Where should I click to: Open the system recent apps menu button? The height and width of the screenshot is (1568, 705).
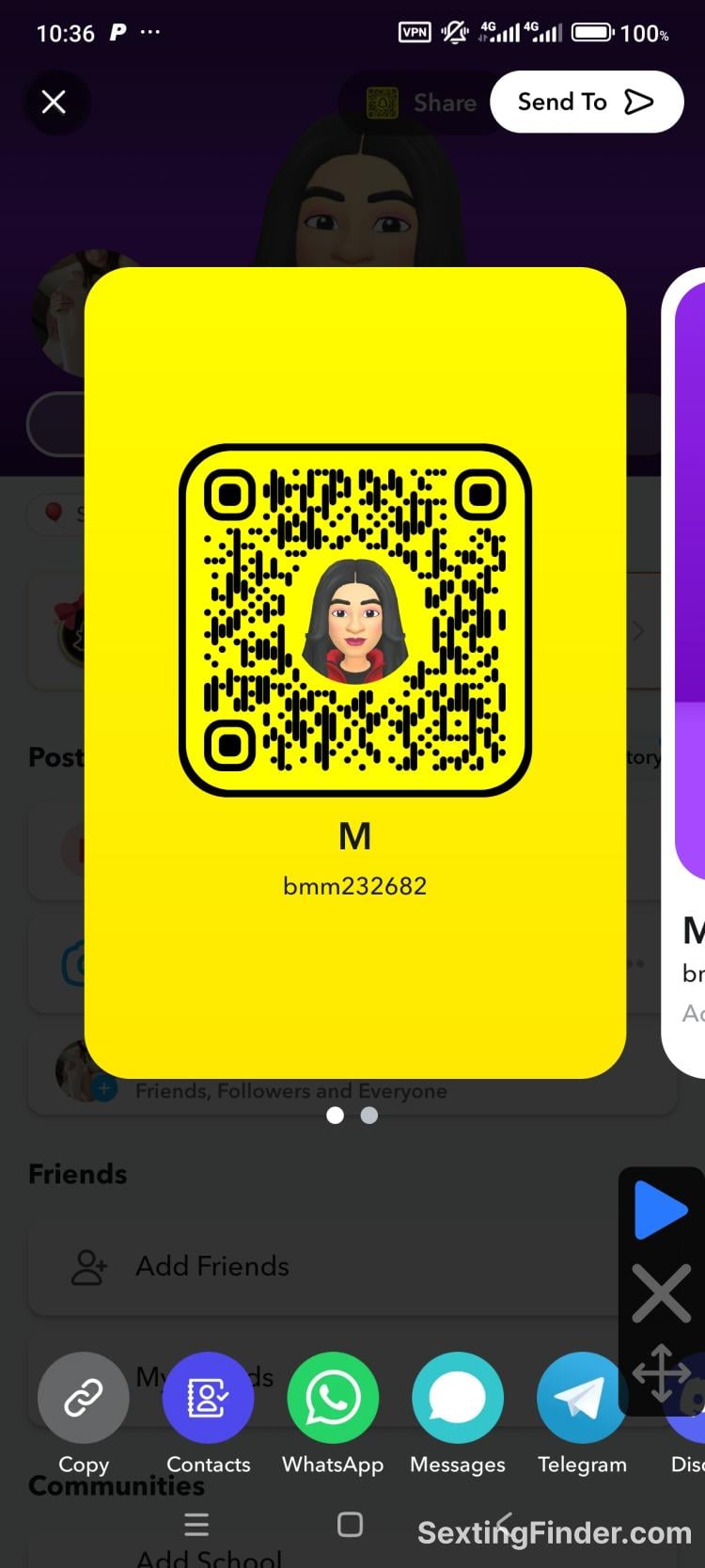[x=196, y=1524]
